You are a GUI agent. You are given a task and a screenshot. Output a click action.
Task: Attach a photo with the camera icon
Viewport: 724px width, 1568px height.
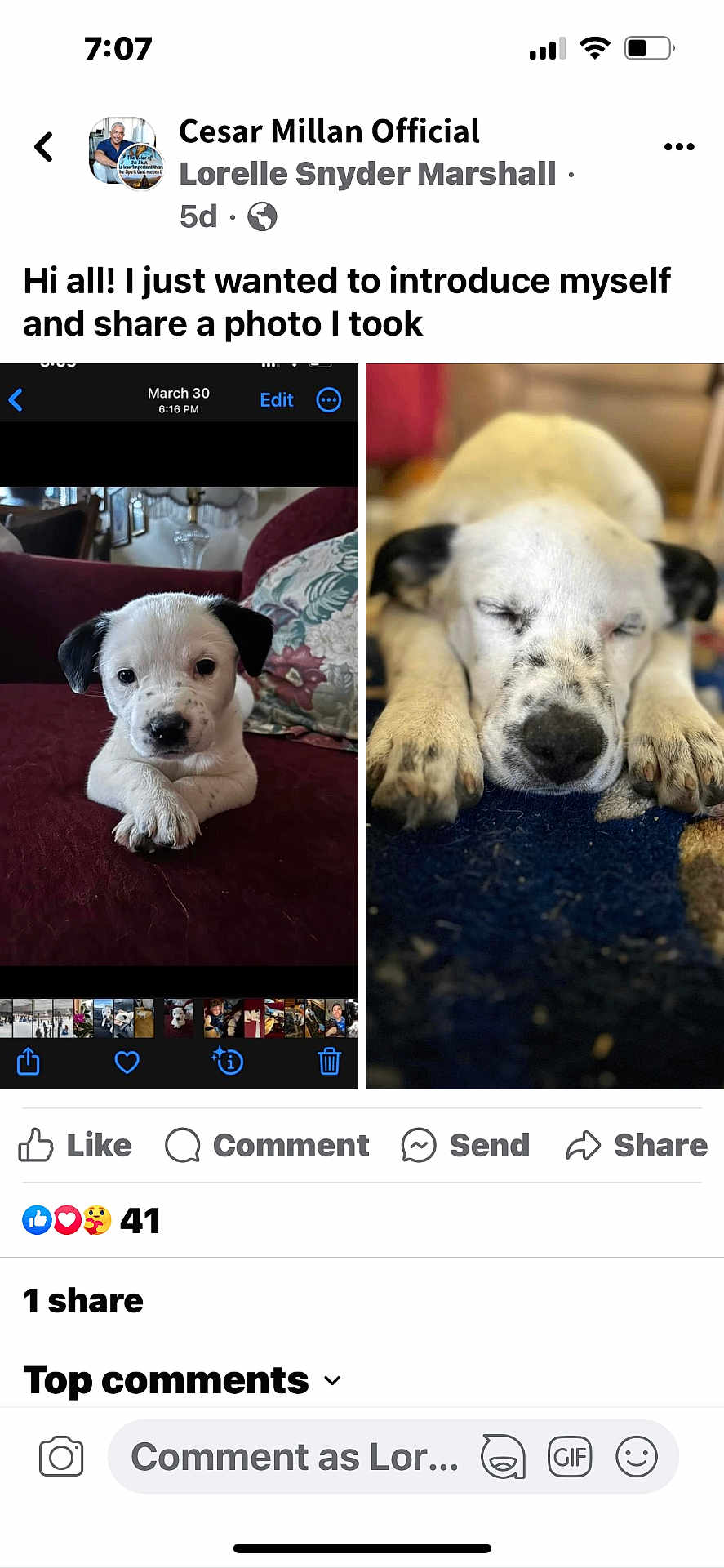[61, 1456]
